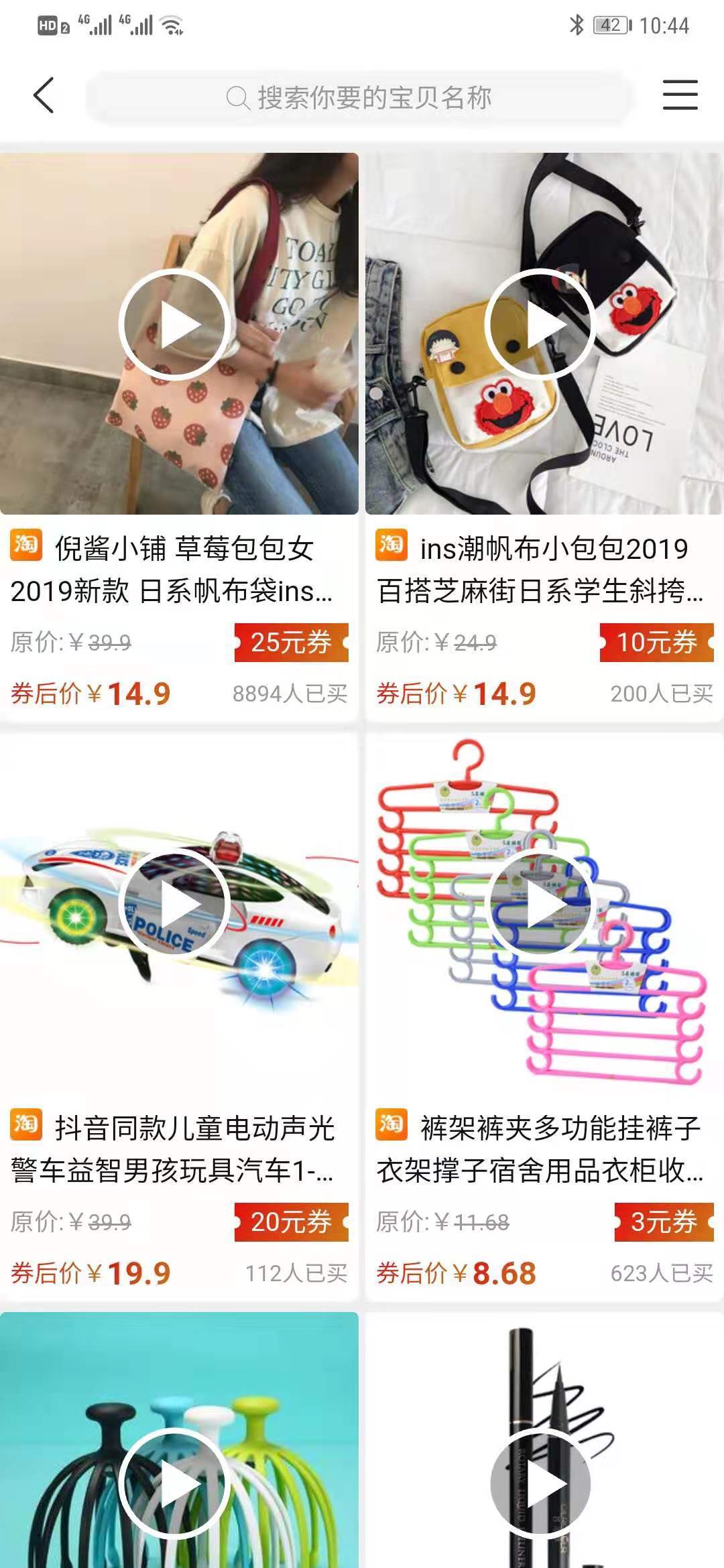Play the head massager product video

tap(174, 1484)
